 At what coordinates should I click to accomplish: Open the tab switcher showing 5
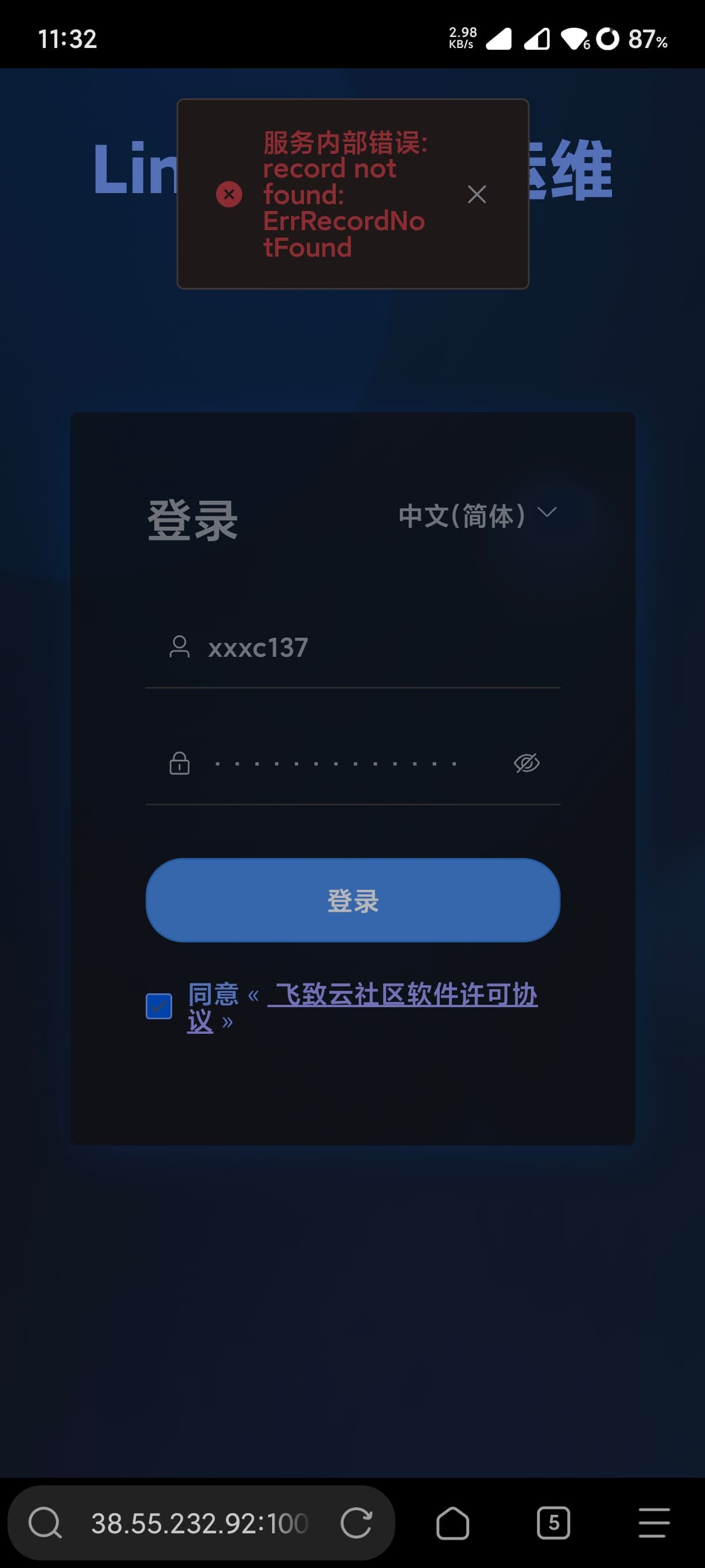(554, 1523)
